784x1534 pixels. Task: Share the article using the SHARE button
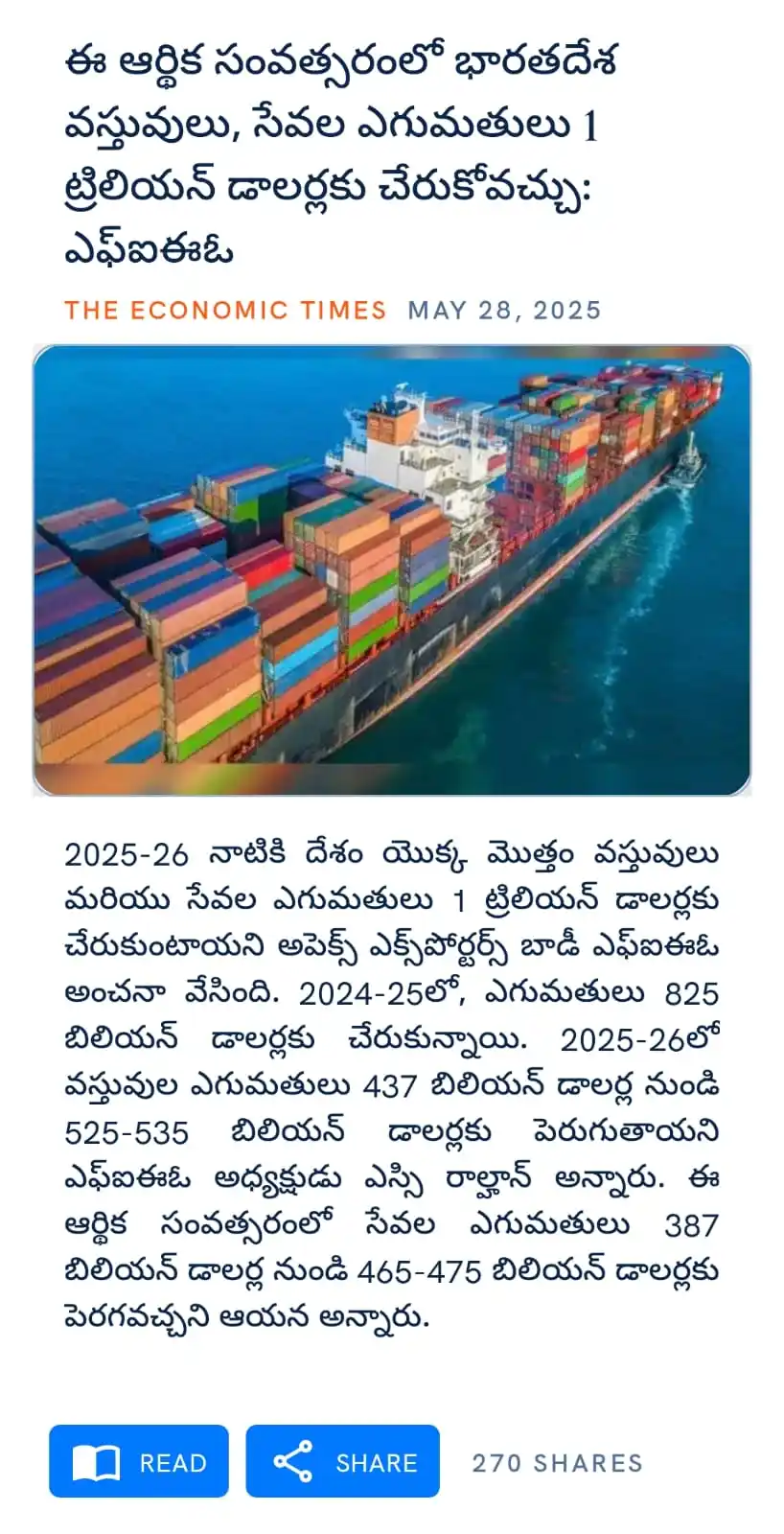click(343, 1462)
